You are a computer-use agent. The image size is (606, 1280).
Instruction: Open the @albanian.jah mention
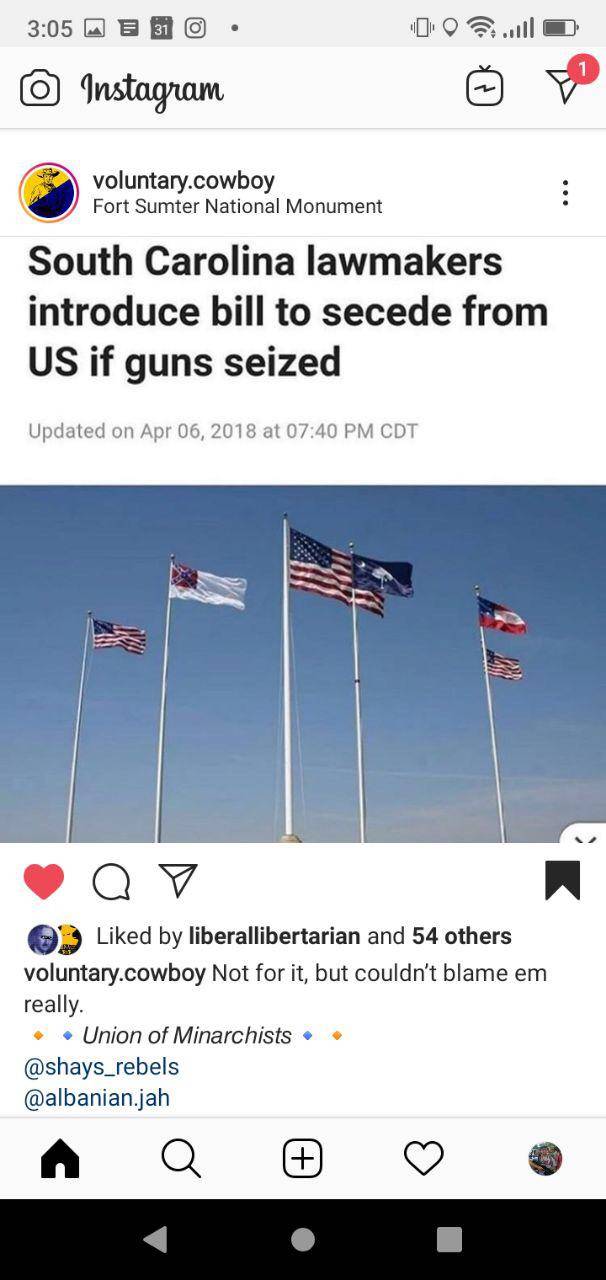tap(97, 1098)
